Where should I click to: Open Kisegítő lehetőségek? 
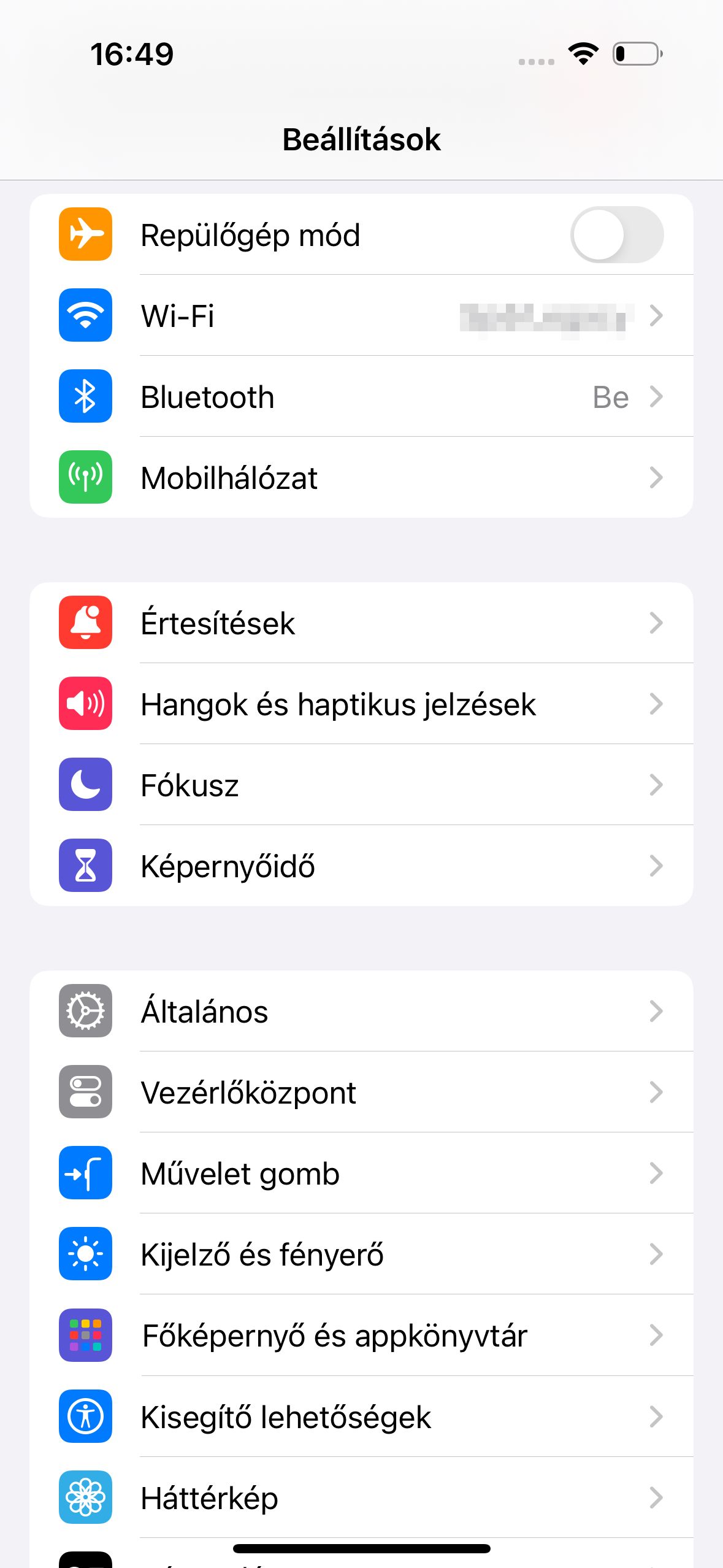[x=361, y=1417]
